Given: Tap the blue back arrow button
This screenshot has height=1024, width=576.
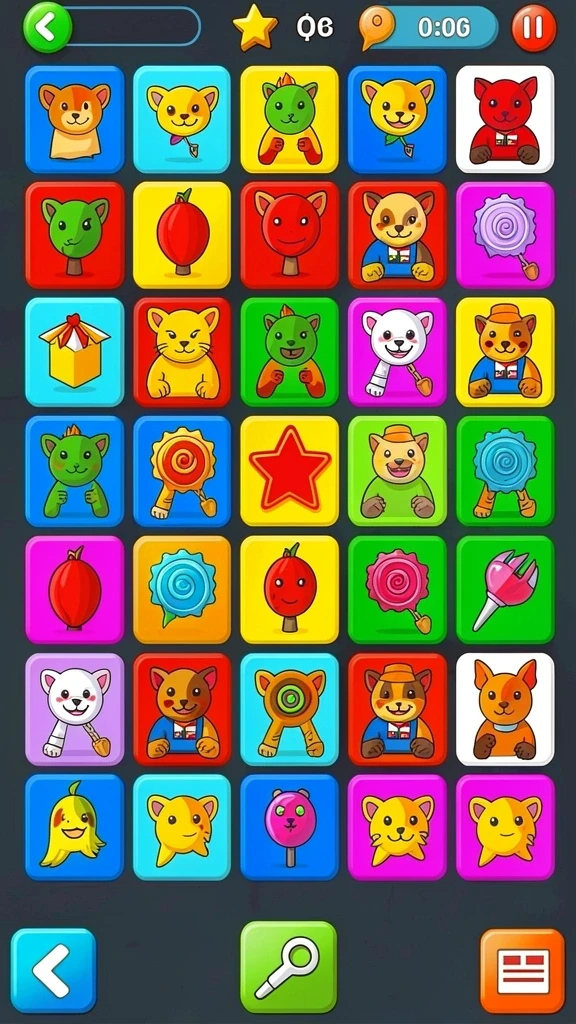Looking at the screenshot, I should coord(54,970).
